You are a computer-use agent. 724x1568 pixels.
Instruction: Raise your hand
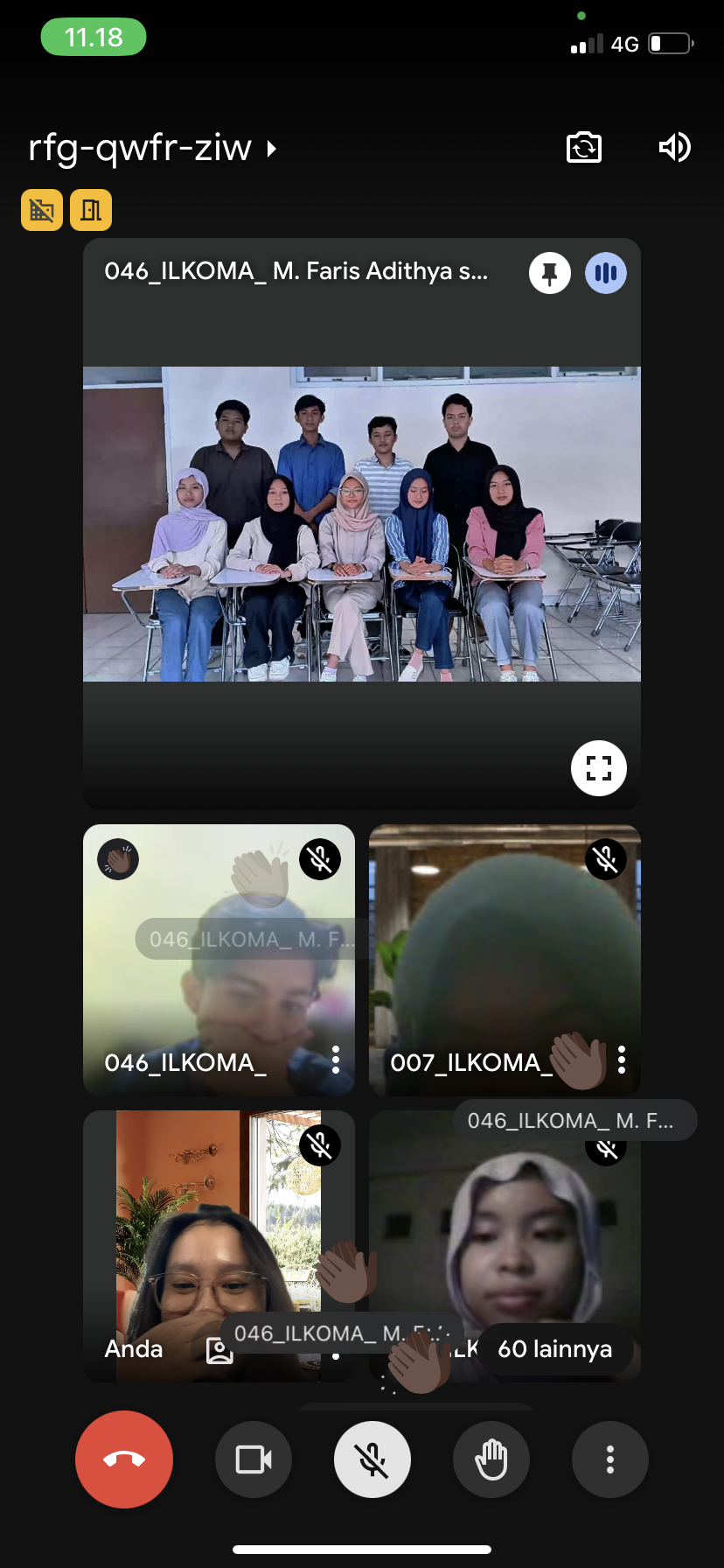(491, 1459)
